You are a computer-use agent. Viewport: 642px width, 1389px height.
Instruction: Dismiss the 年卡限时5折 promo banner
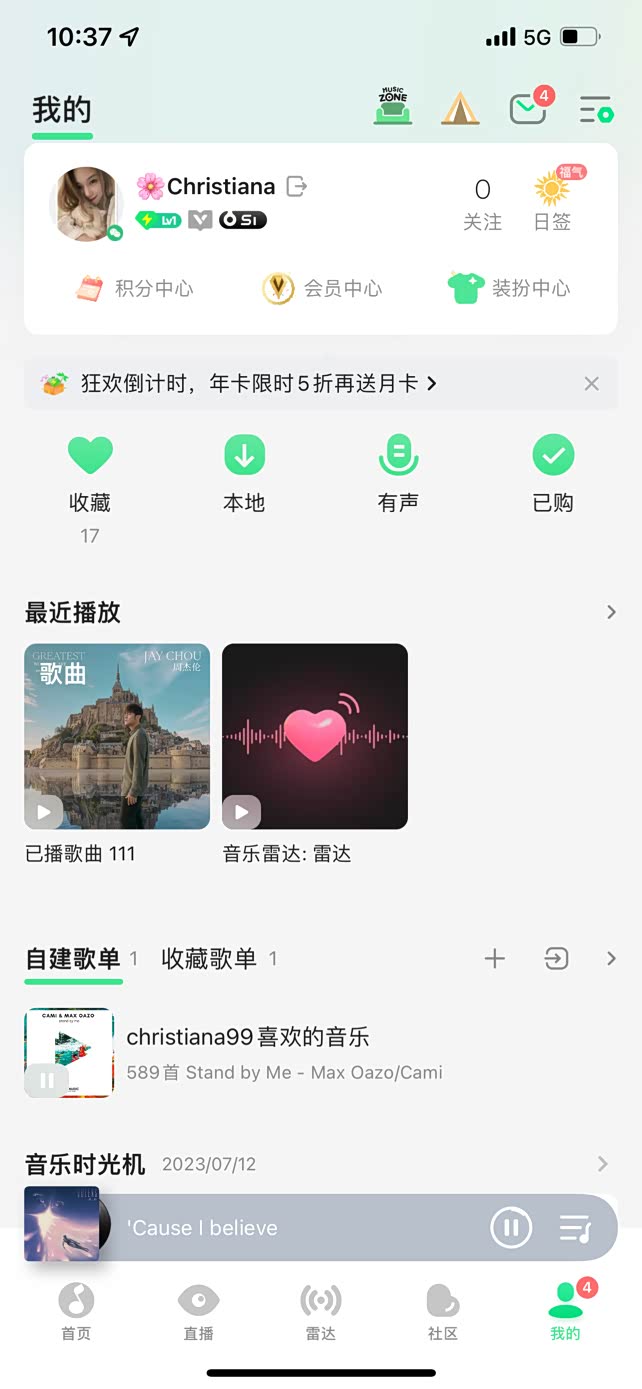click(592, 384)
